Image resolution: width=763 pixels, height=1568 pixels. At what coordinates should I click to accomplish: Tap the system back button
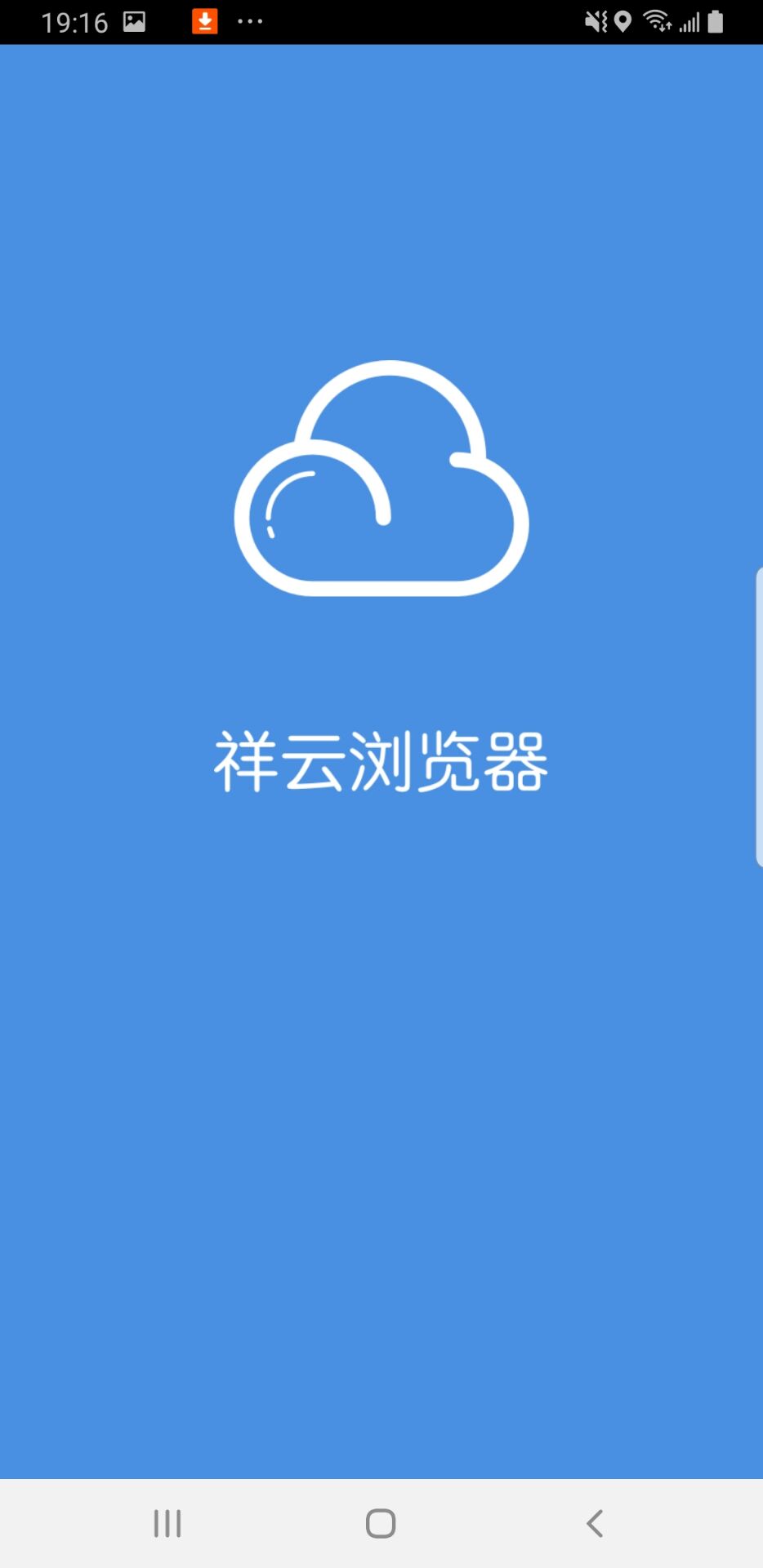pyautogui.click(x=595, y=1523)
